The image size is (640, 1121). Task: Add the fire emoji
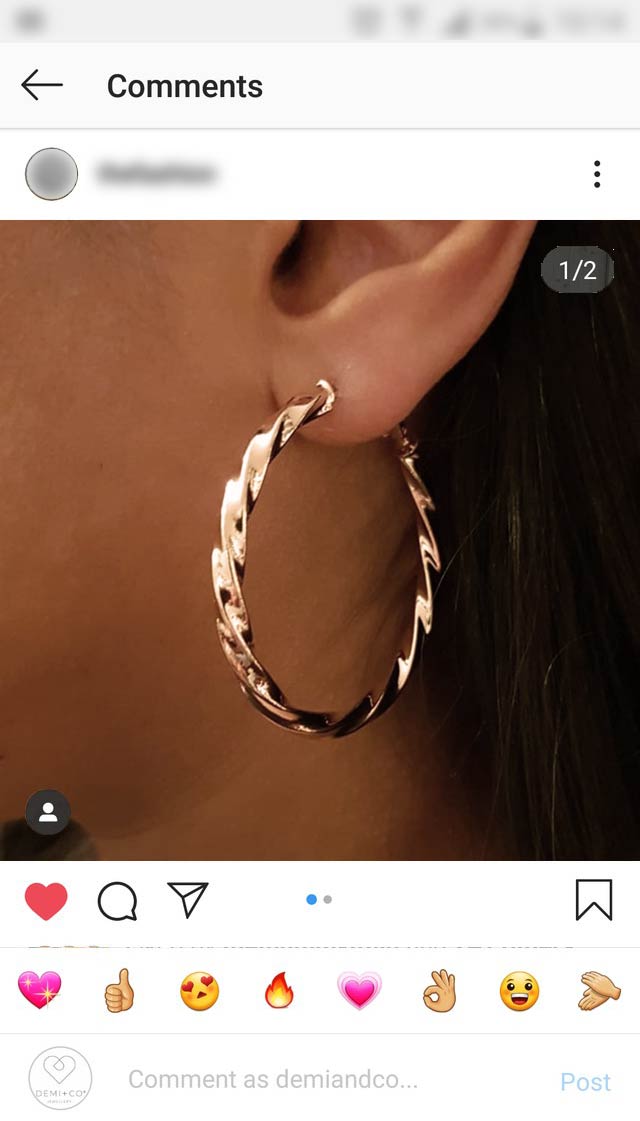[x=279, y=991]
